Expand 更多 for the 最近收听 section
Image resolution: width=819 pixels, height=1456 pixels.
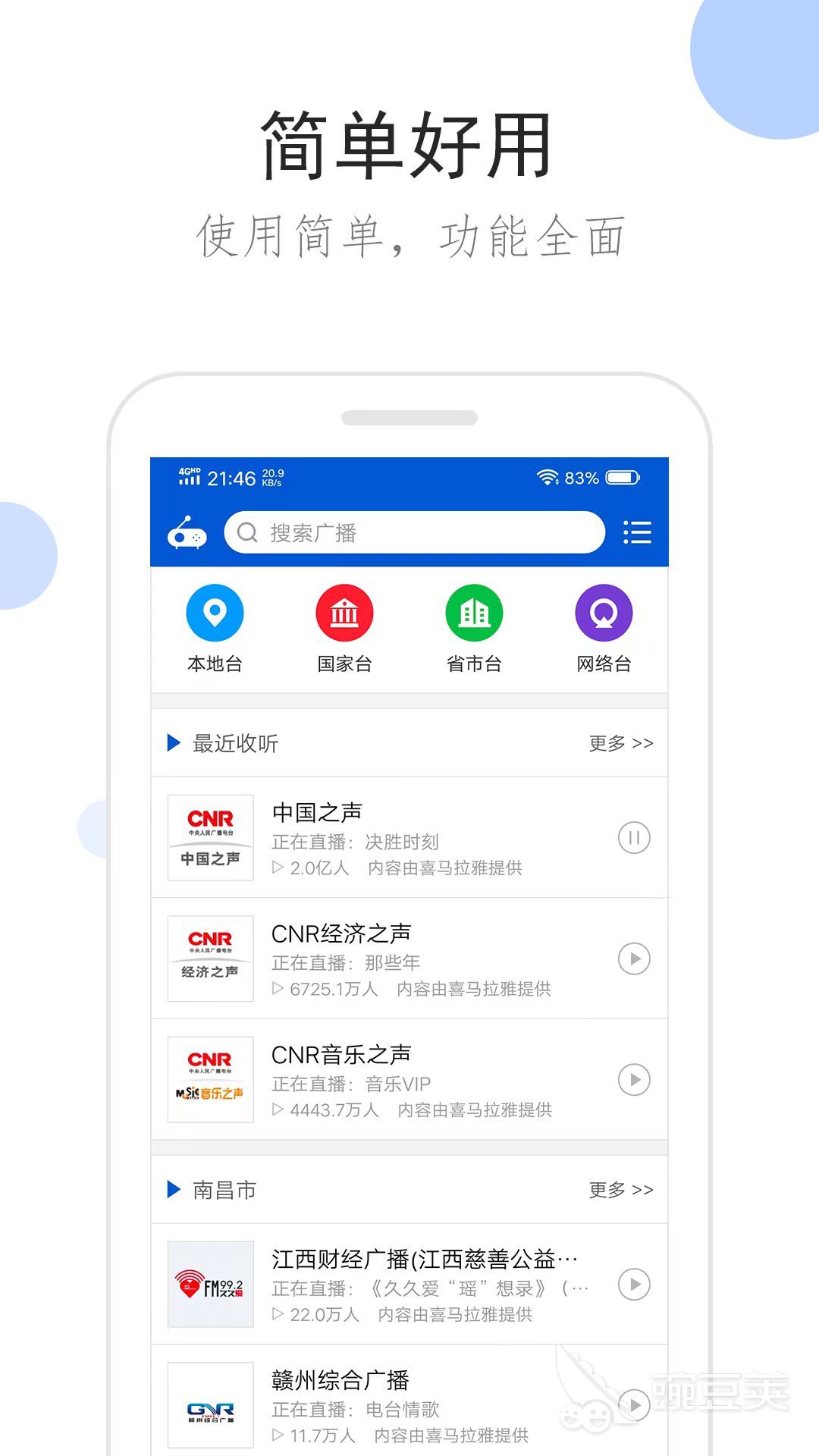click(x=620, y=743)
